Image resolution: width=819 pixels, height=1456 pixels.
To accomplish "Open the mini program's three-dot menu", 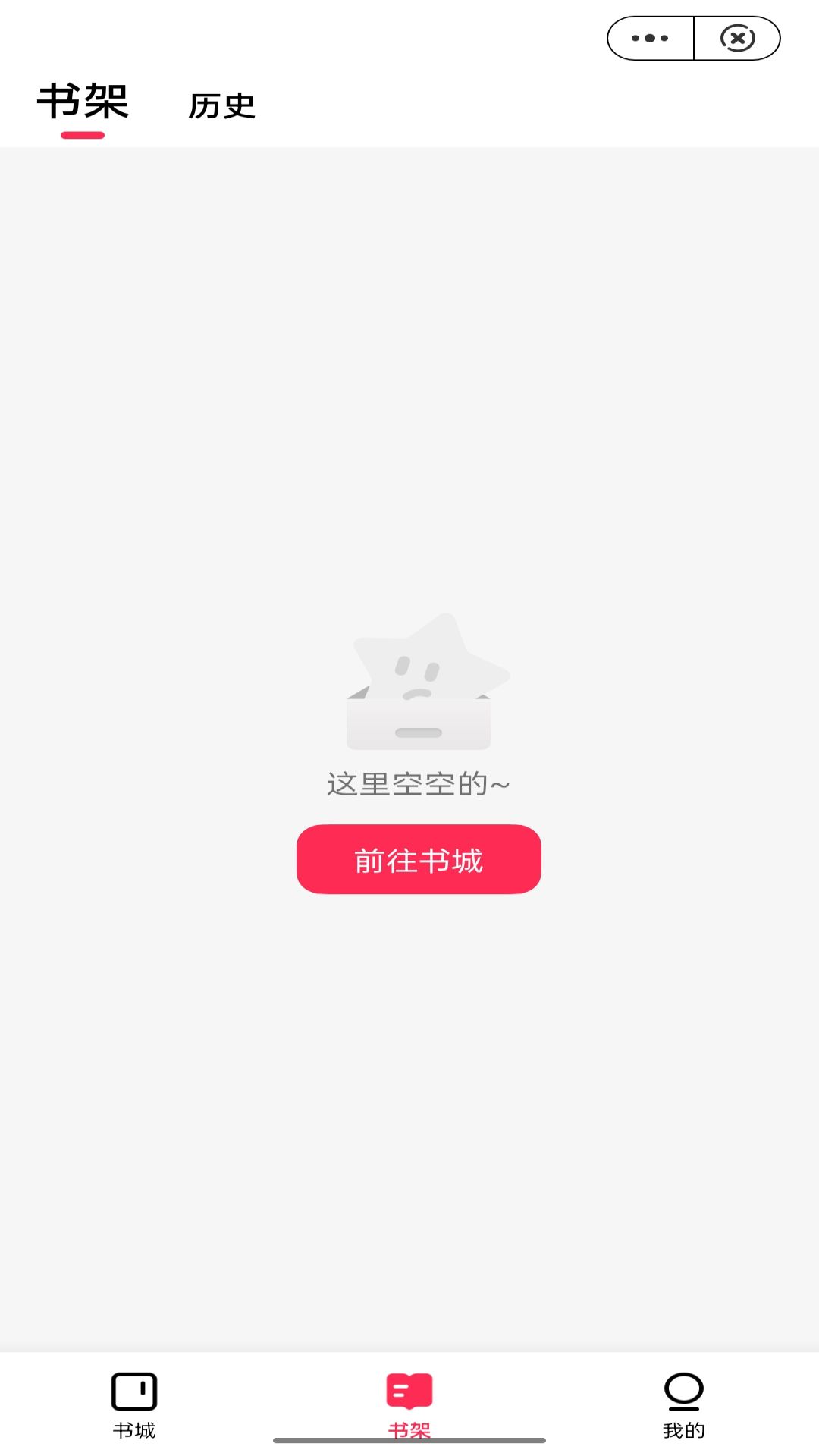I will pyautogui.click(x=650, y=38).
